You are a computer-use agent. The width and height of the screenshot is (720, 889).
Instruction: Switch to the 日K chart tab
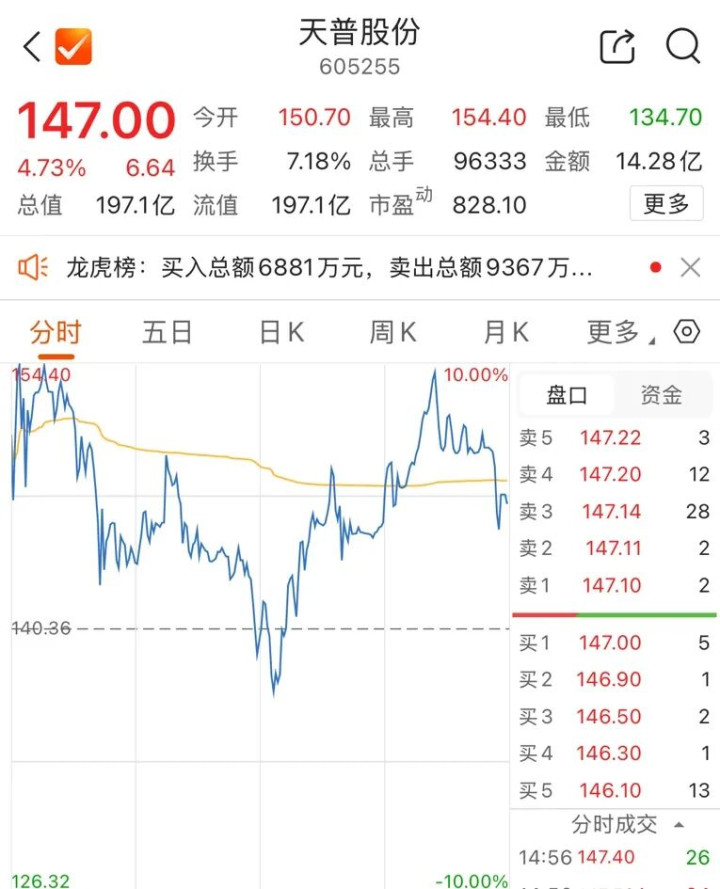[281, 332]
